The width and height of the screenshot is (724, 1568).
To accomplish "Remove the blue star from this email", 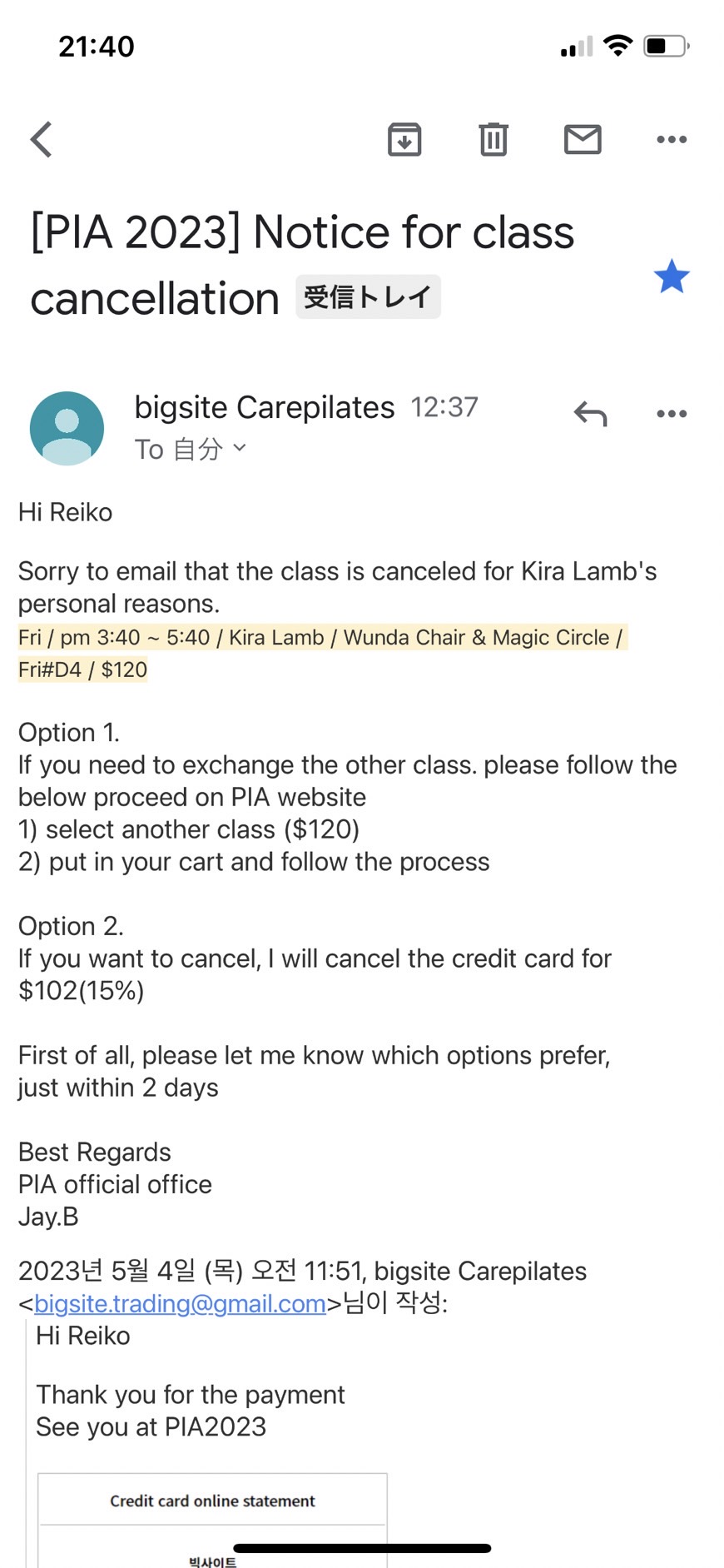I will click(672, 276).
